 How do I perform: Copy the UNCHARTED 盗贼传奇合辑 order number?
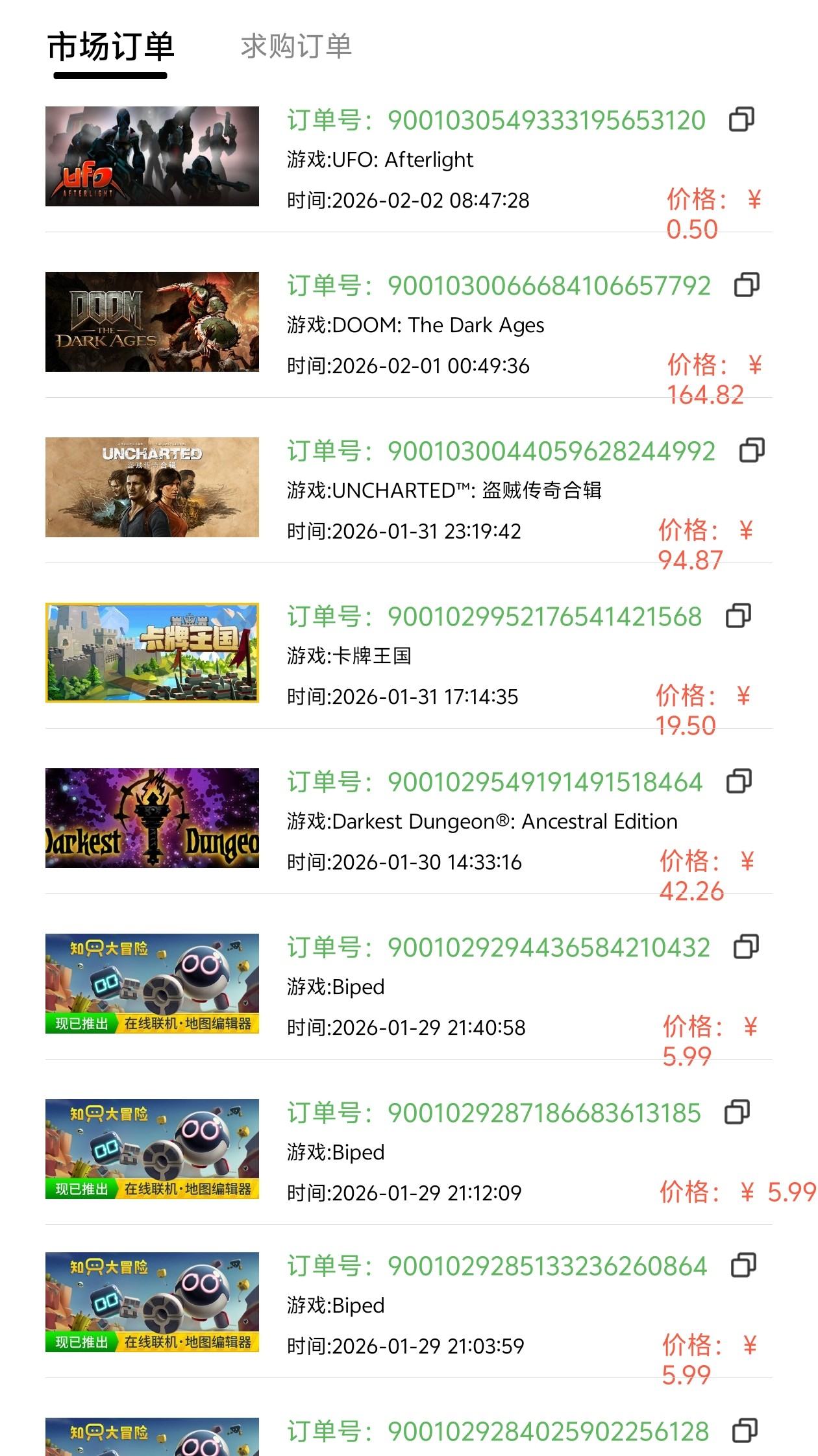752,451
